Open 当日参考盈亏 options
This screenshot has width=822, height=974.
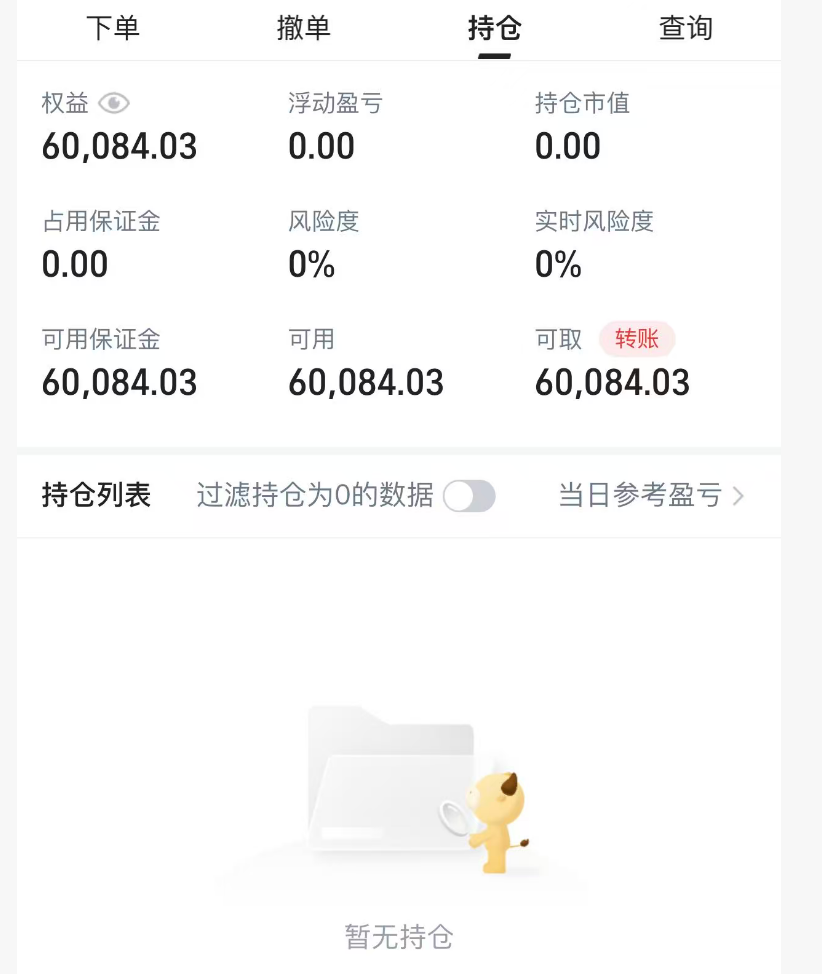[x=651, y=496]
